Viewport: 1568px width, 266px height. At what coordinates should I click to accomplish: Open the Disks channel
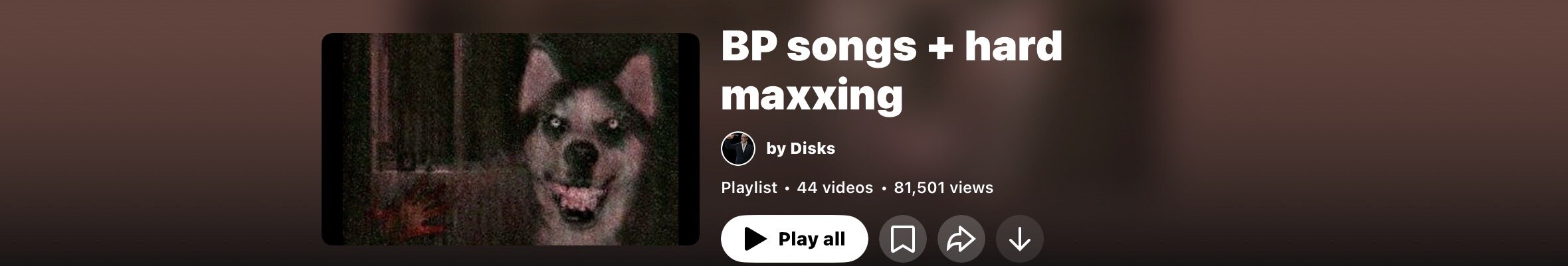800,149
